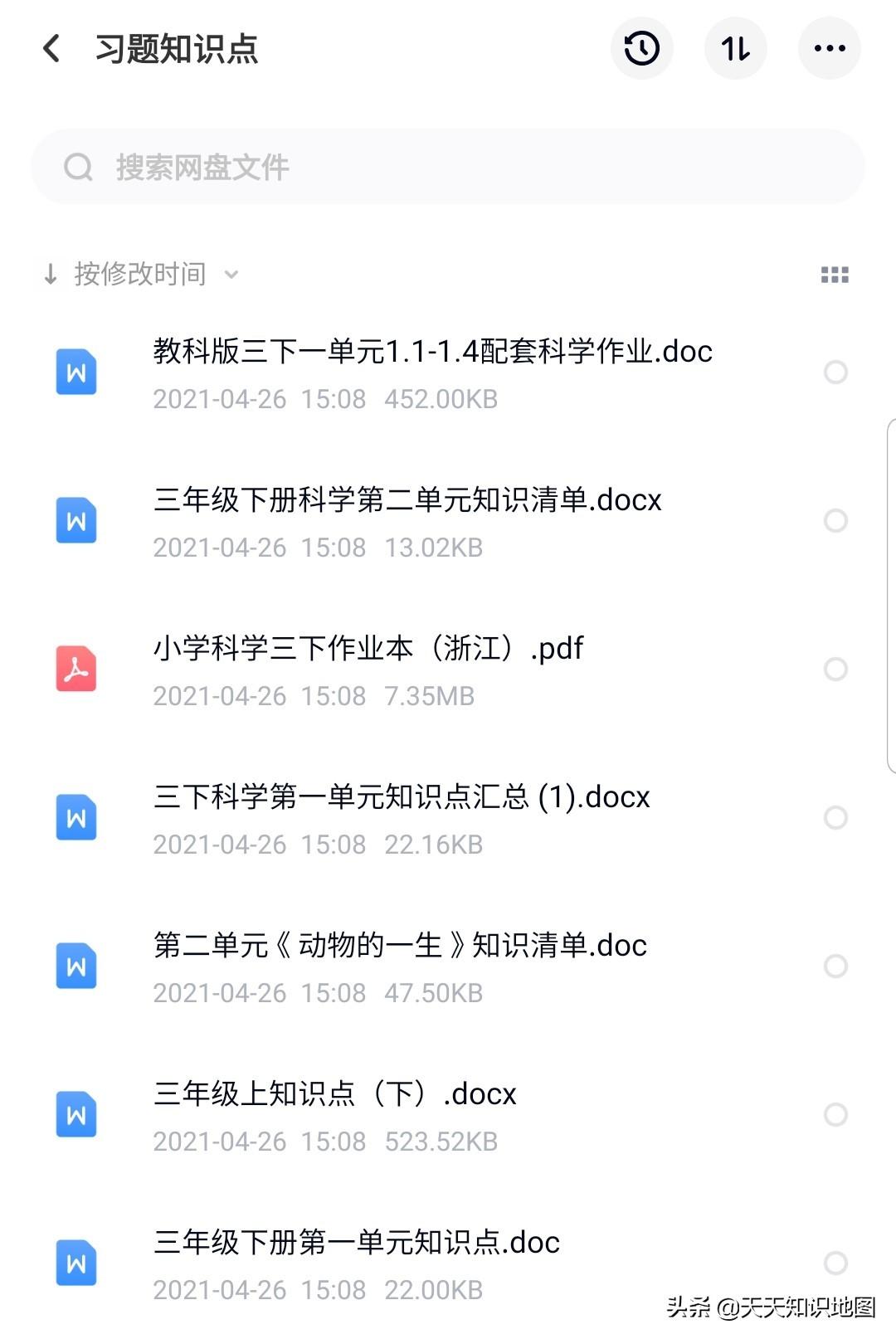Open the three-dot overflow menu
Screen dimensions: 896x1339
point(829,48)
